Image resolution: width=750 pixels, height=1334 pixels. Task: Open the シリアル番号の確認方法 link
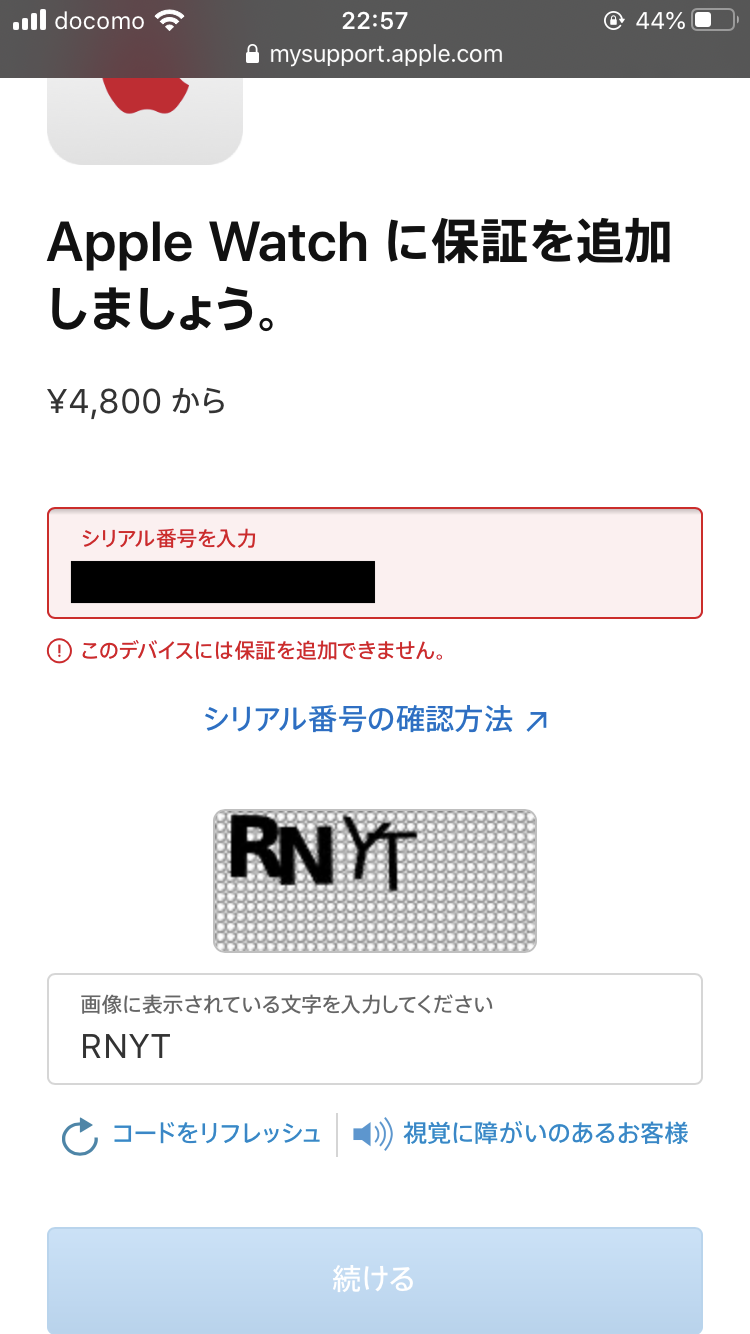pos(375,719)
